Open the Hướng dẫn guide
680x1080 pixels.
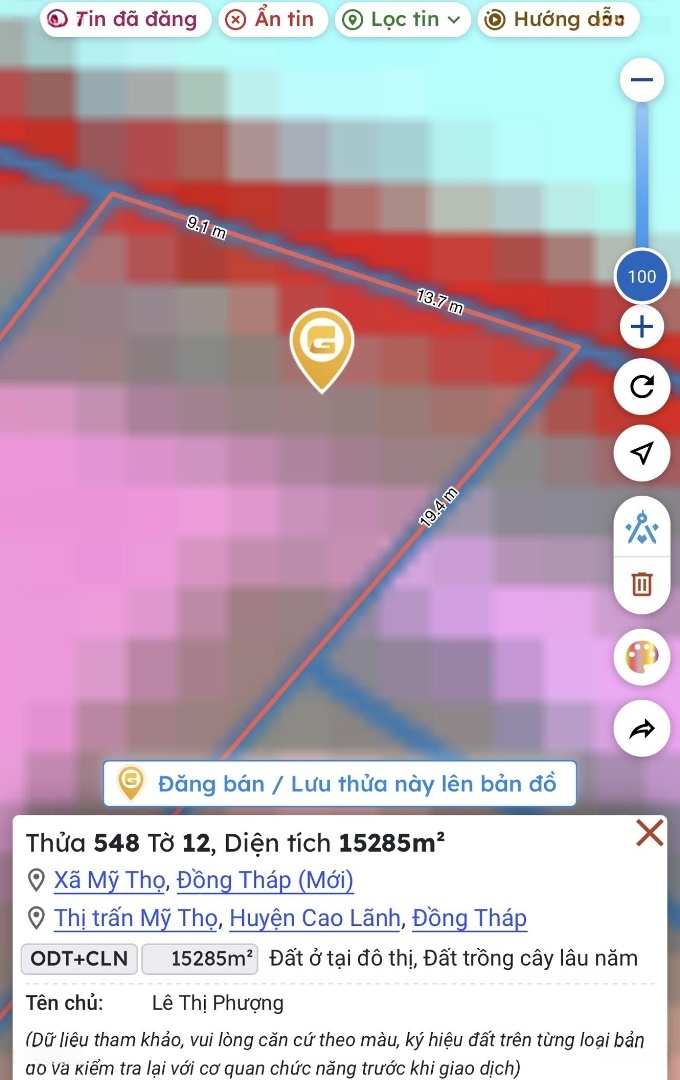pyautogui.click(x=557, y=19)
